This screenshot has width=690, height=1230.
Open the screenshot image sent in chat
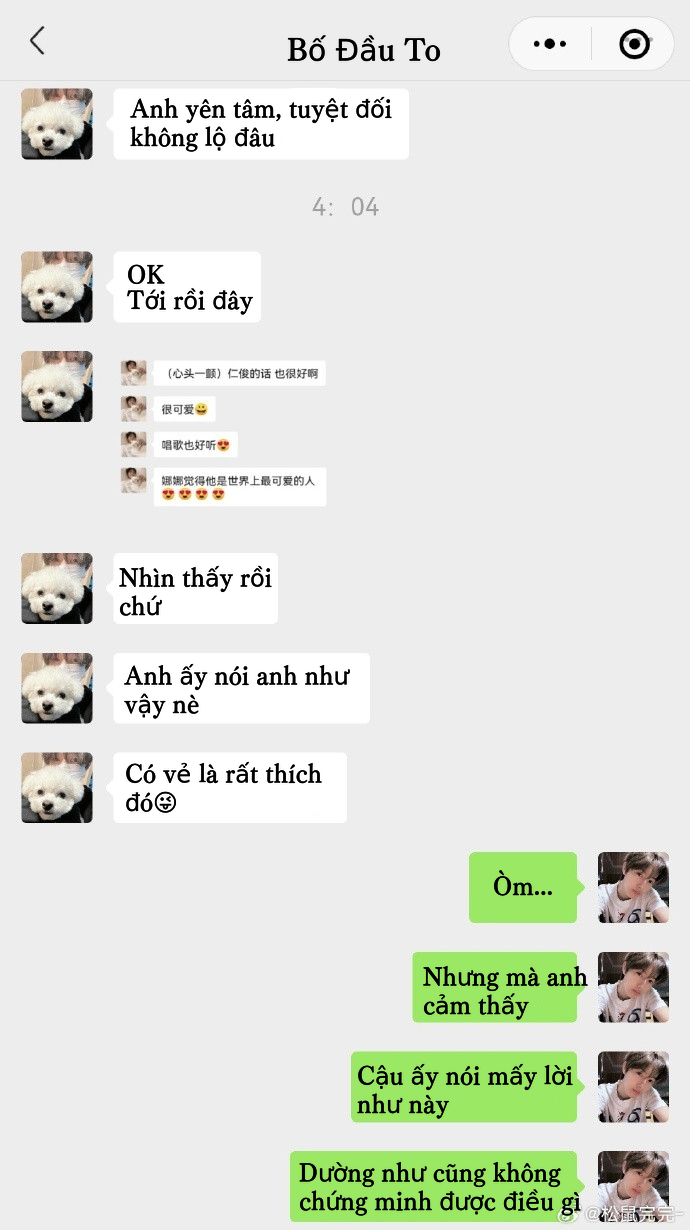(x=223, y=433)
